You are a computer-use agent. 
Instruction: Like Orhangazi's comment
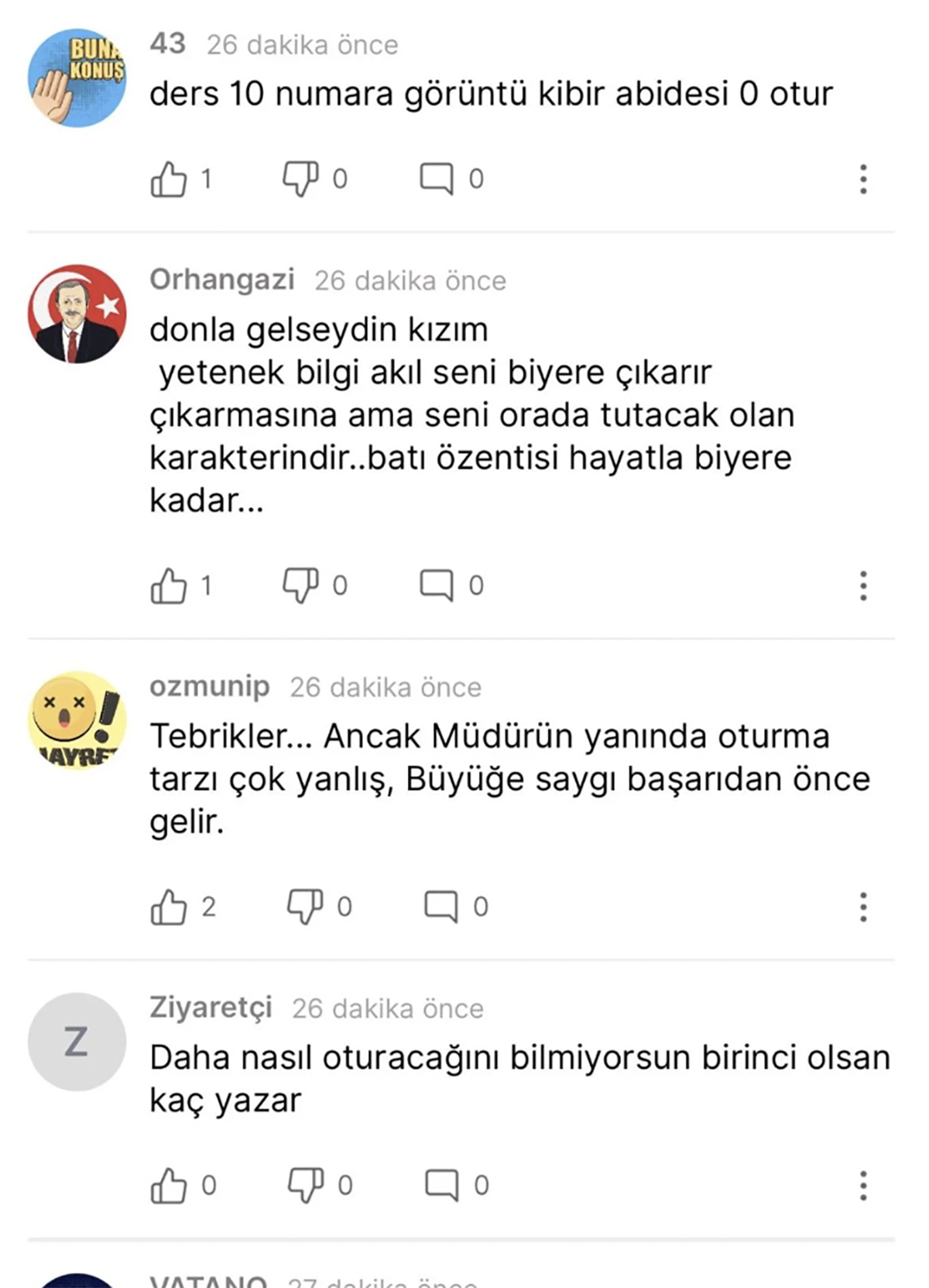click(169, 586)
